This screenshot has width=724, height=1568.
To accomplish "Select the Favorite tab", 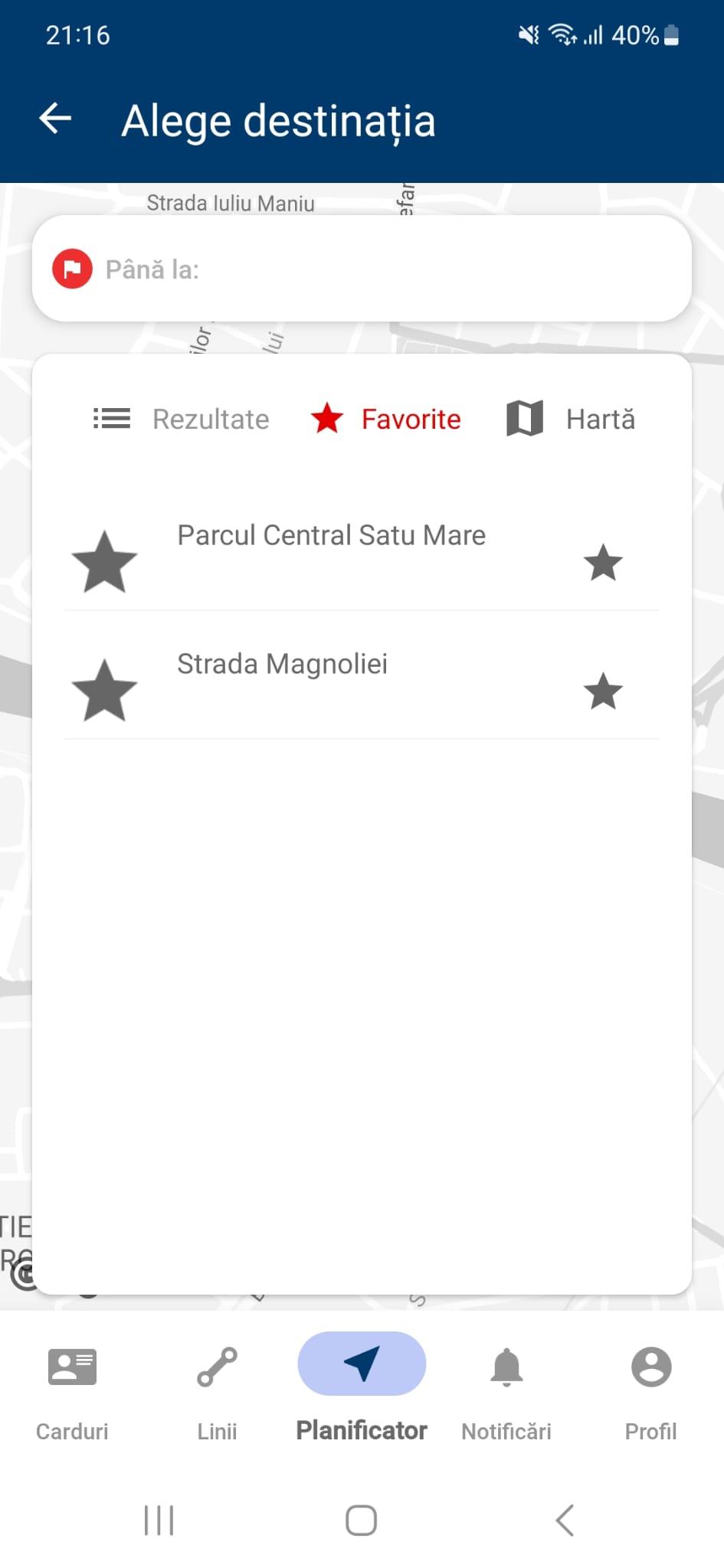I will [386, 420].
